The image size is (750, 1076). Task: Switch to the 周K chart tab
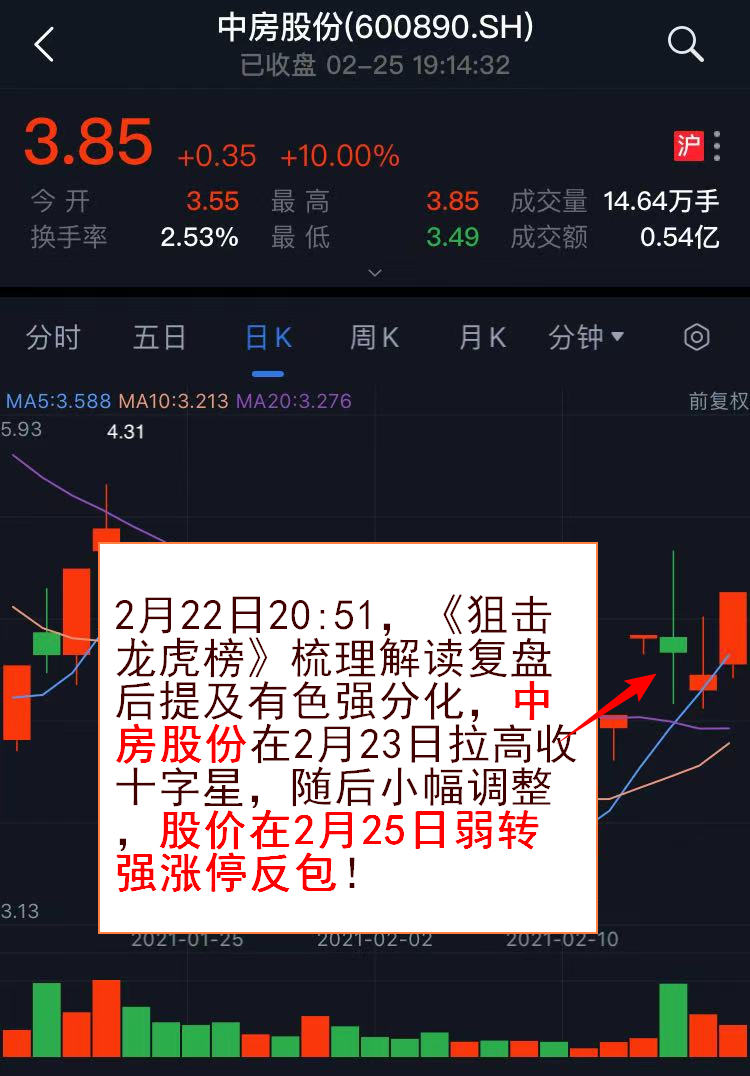pyautogui.click(x=374, y=338)
